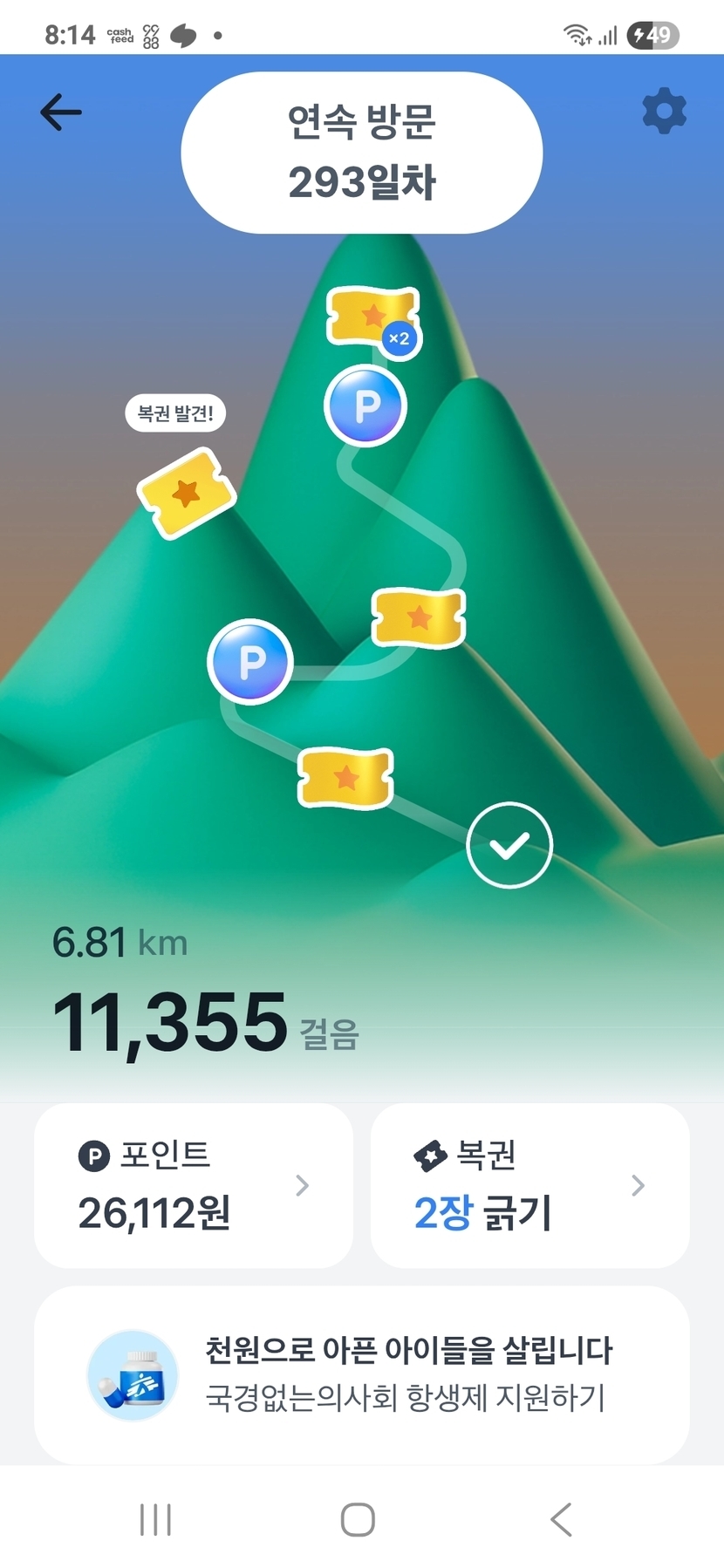Open recent apps from navigation bar

(x=155, y=1519)
